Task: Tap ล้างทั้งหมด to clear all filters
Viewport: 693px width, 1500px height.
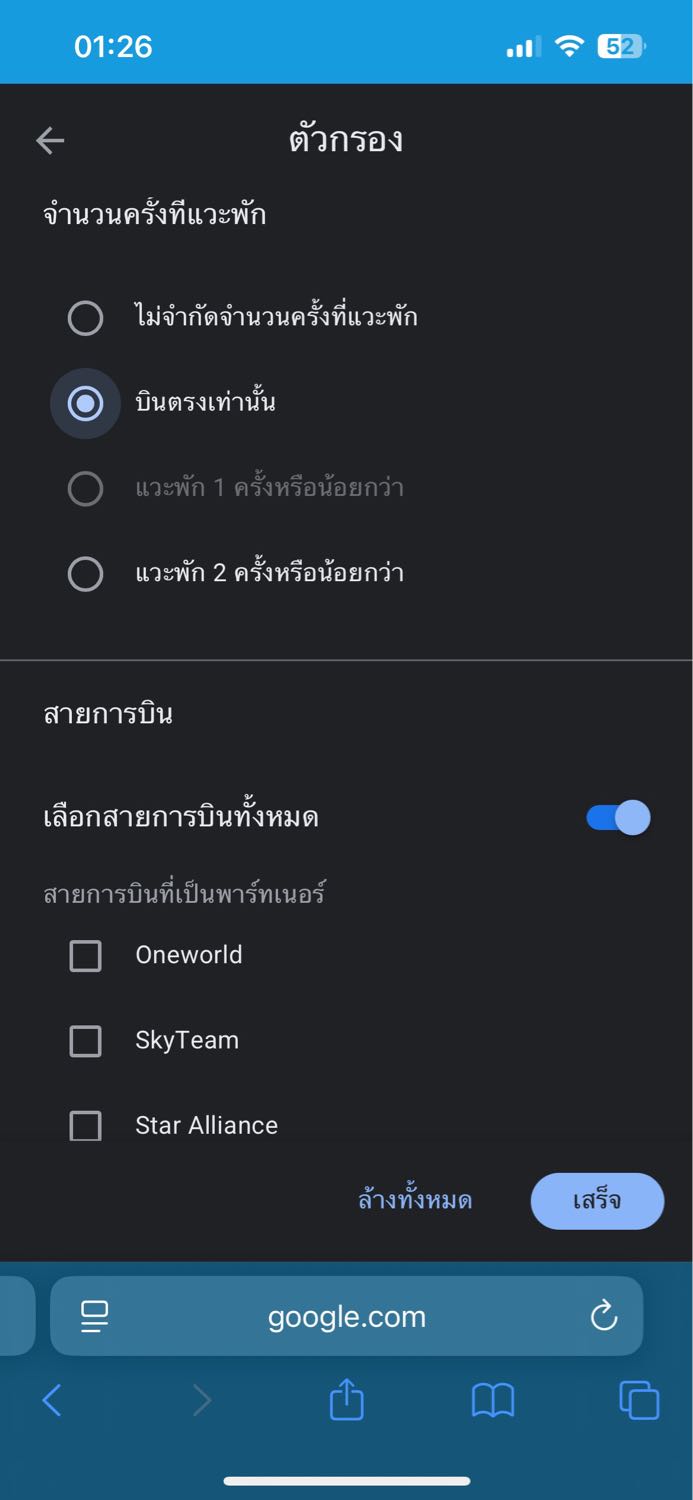Action: (x=415, y=1200)
